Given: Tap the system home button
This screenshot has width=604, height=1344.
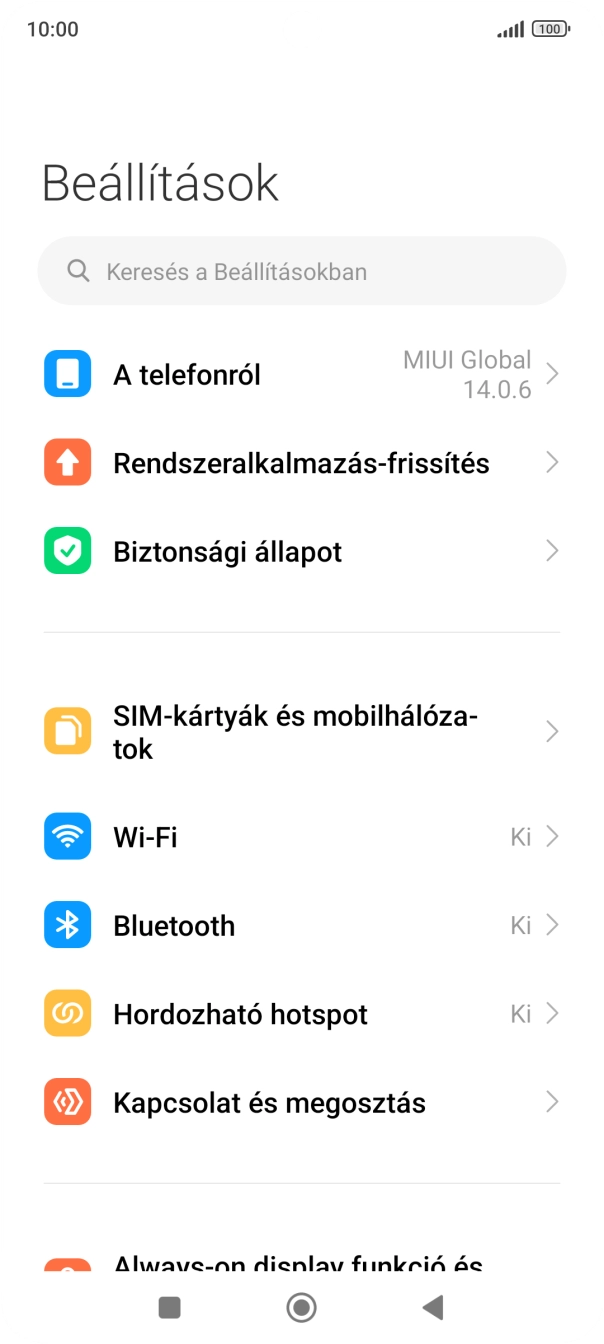Looking at the screenshot, I should click(301, 1307).
